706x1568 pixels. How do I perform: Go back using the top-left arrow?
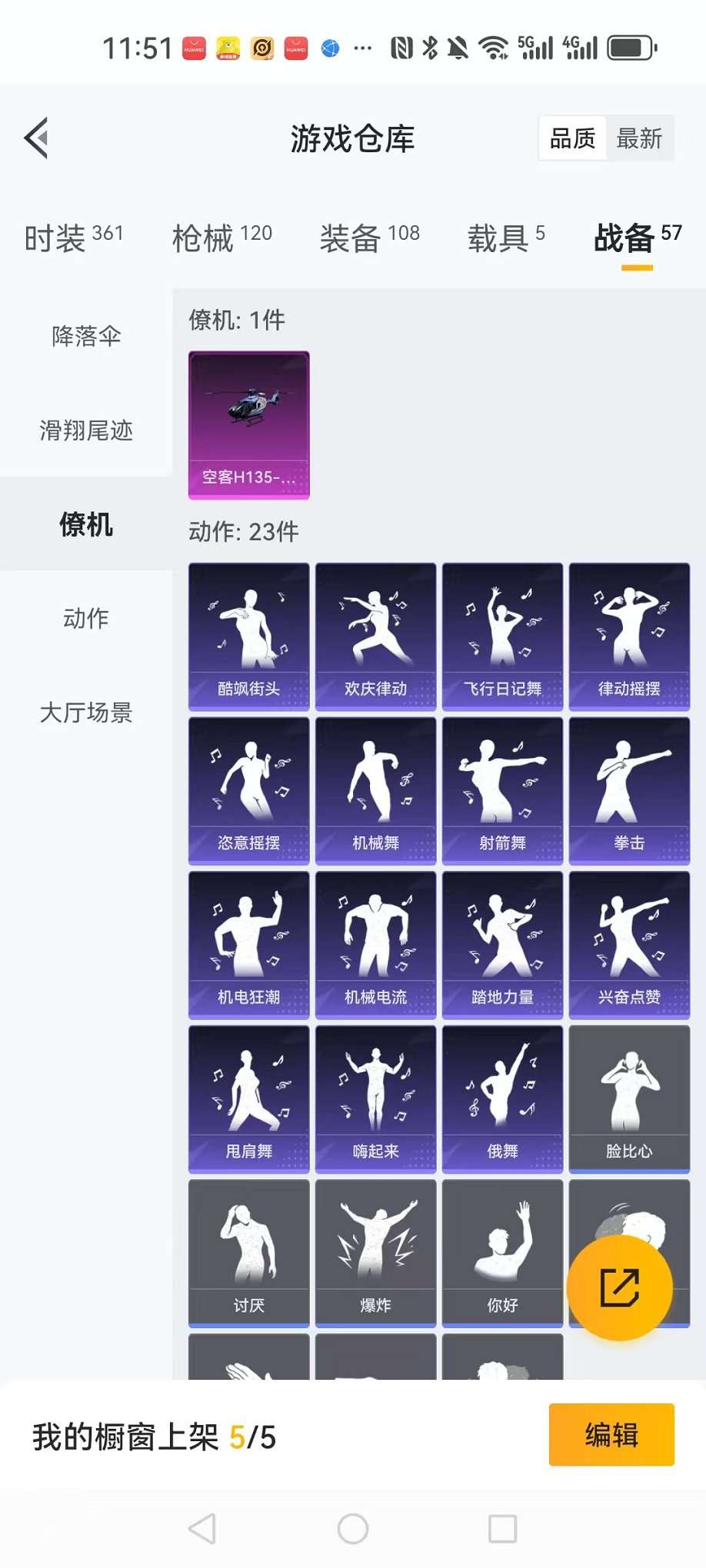point(37,138)
